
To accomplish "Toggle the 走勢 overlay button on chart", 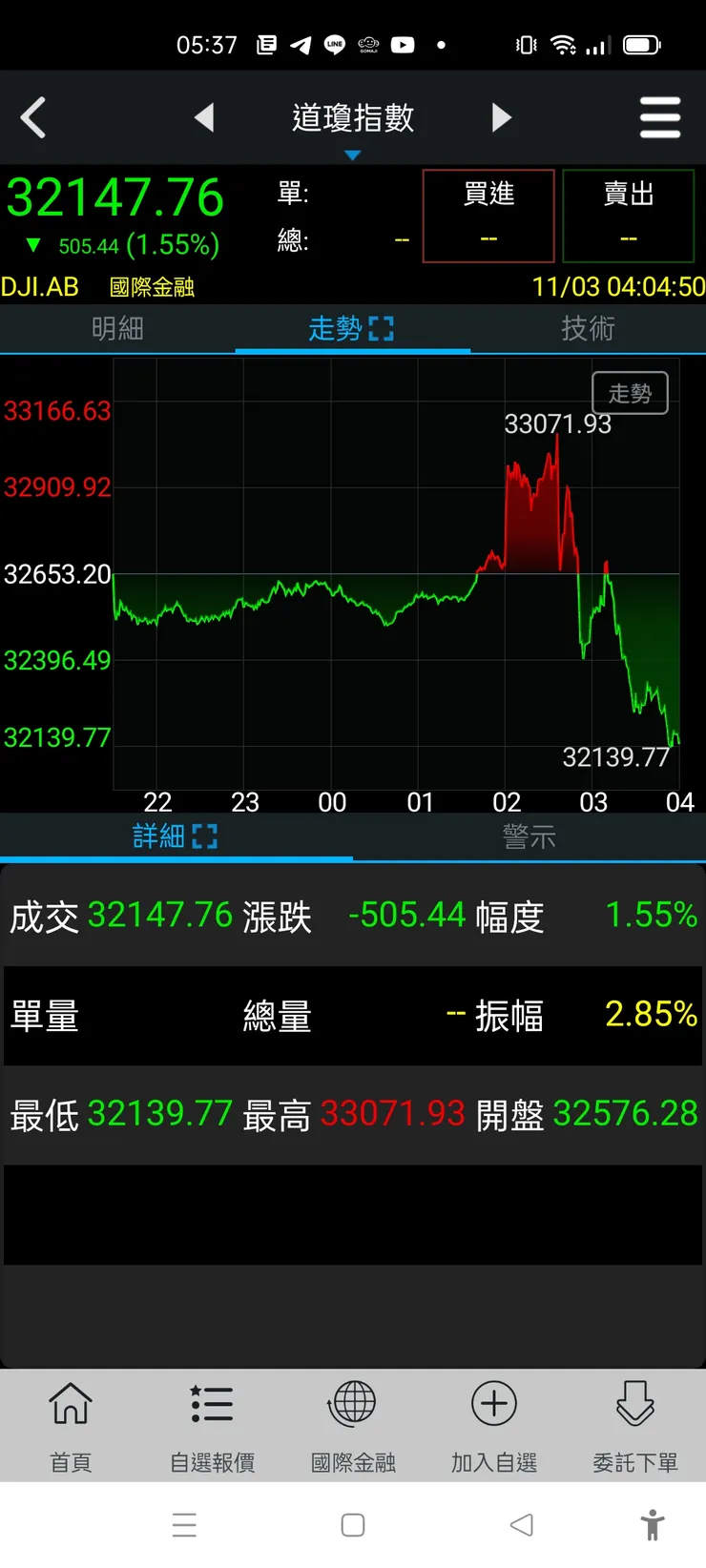I will coord(630,392).
